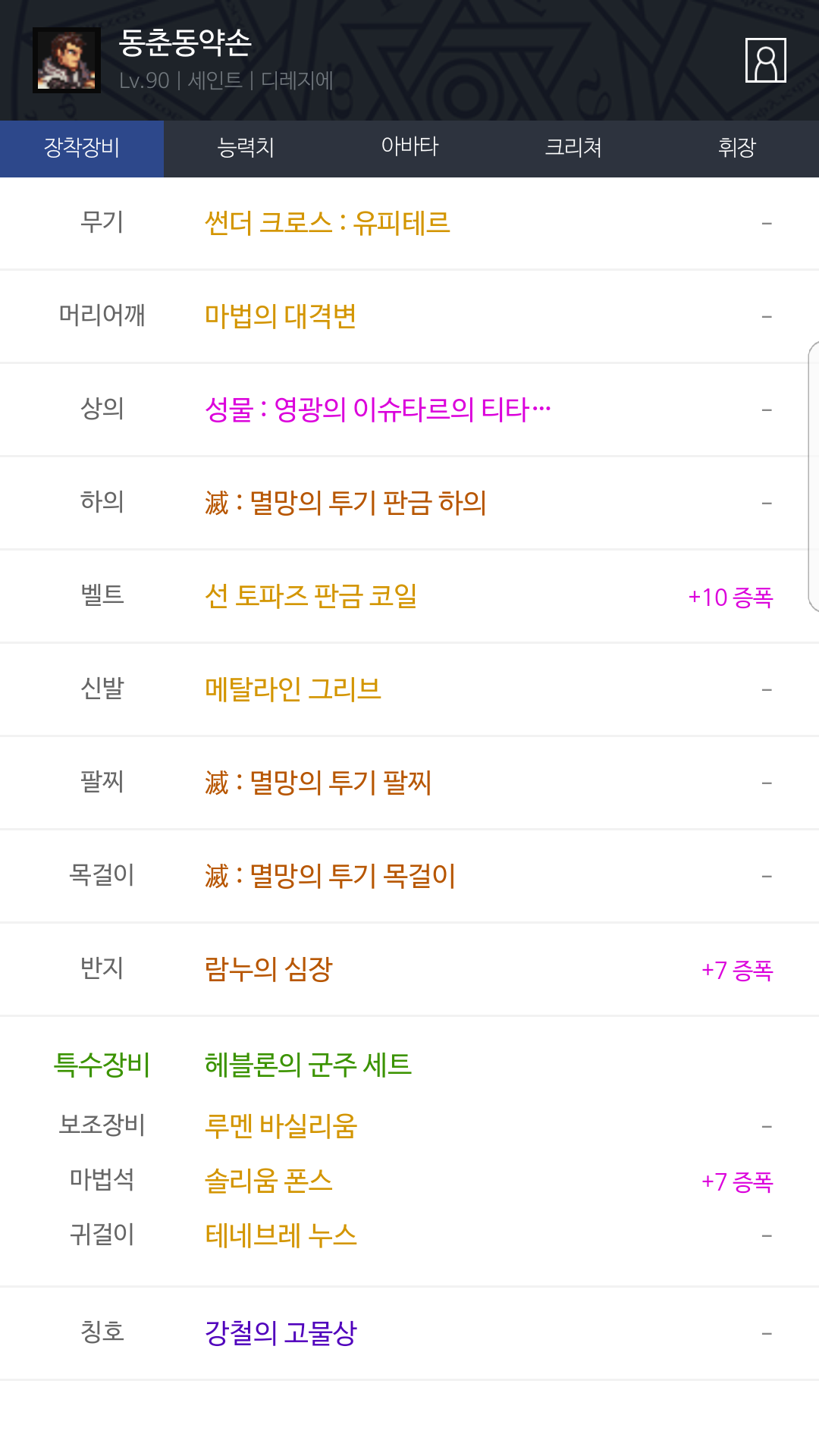
Task: Switch to the 아바타 tab
Action: click(x=409, y=149)
